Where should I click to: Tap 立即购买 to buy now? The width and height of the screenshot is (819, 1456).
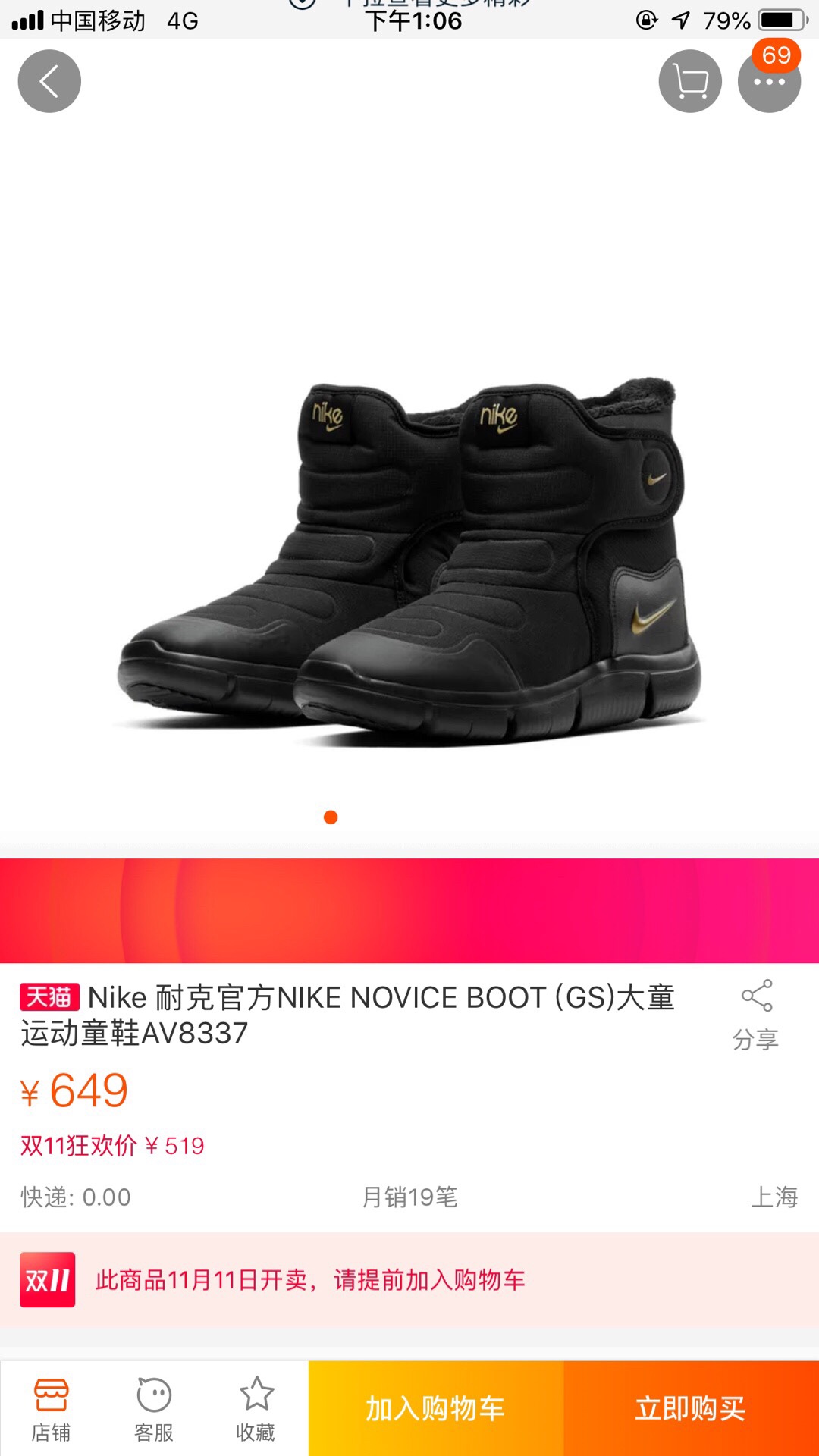(692, 1408)
